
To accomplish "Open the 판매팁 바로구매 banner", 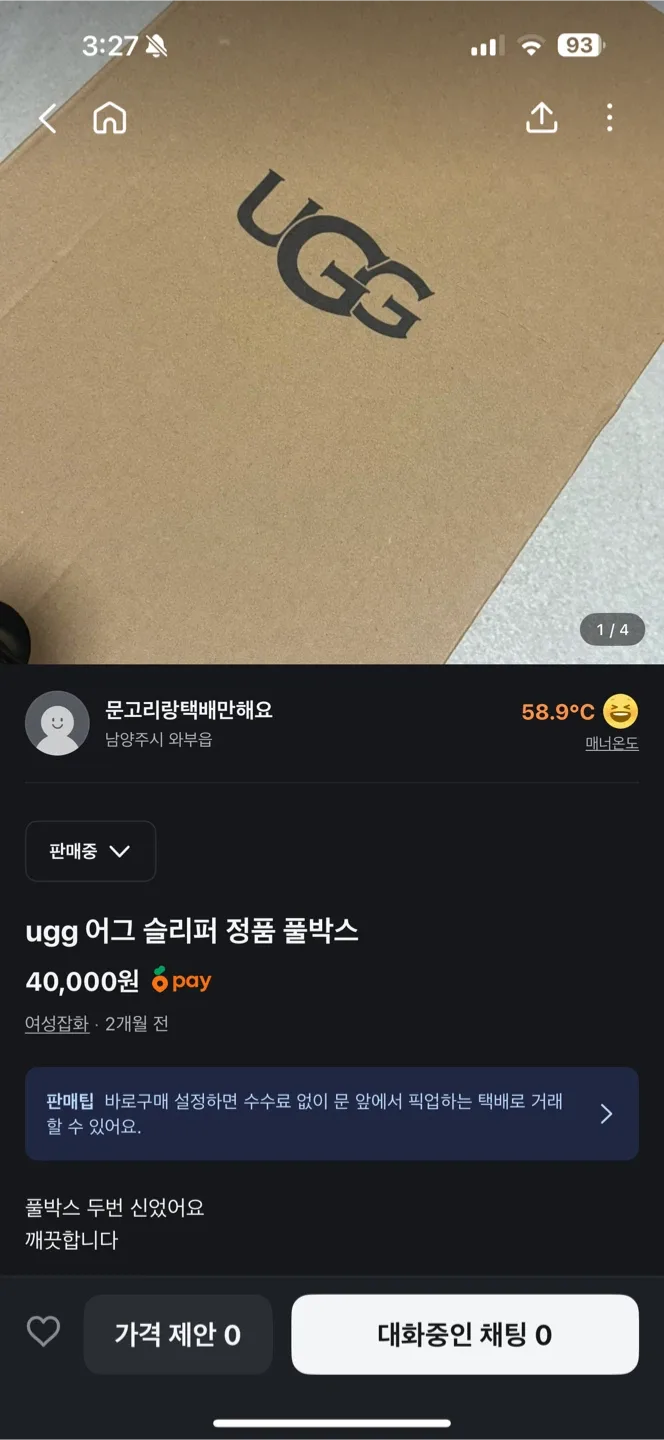I will point(332,1113).
